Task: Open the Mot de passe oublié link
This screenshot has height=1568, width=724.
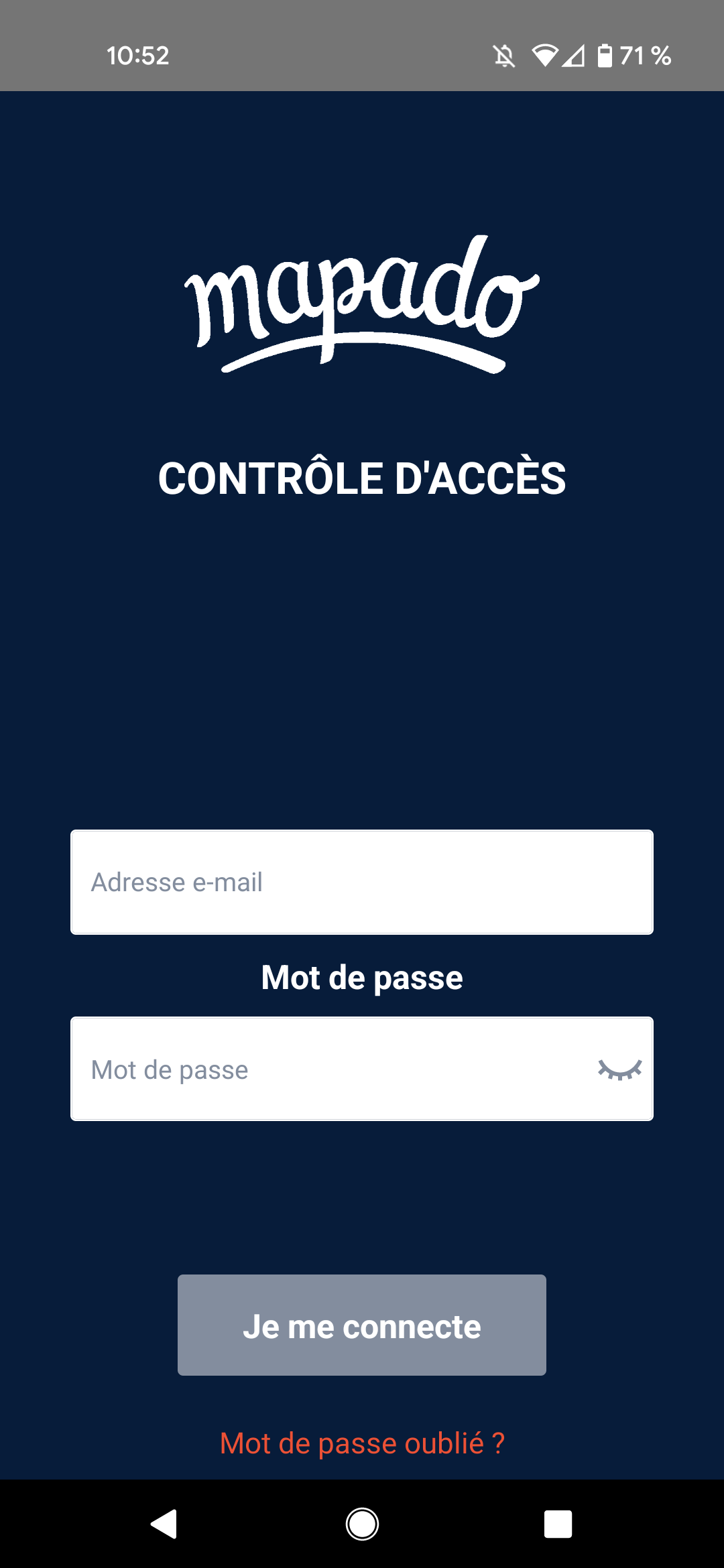Action: (362, 1443)
